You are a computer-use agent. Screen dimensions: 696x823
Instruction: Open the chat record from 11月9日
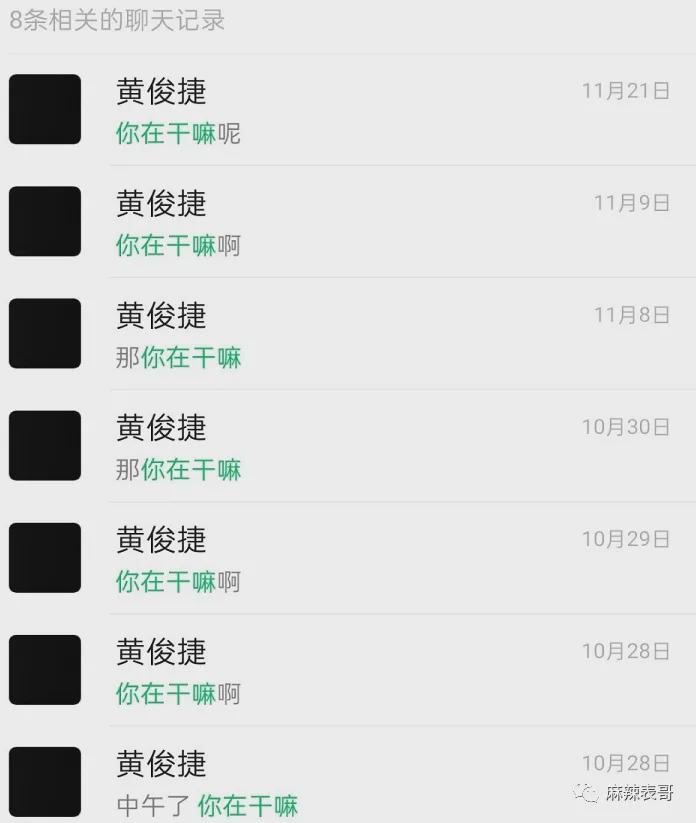pyautogui.click(x=348, y=222)
